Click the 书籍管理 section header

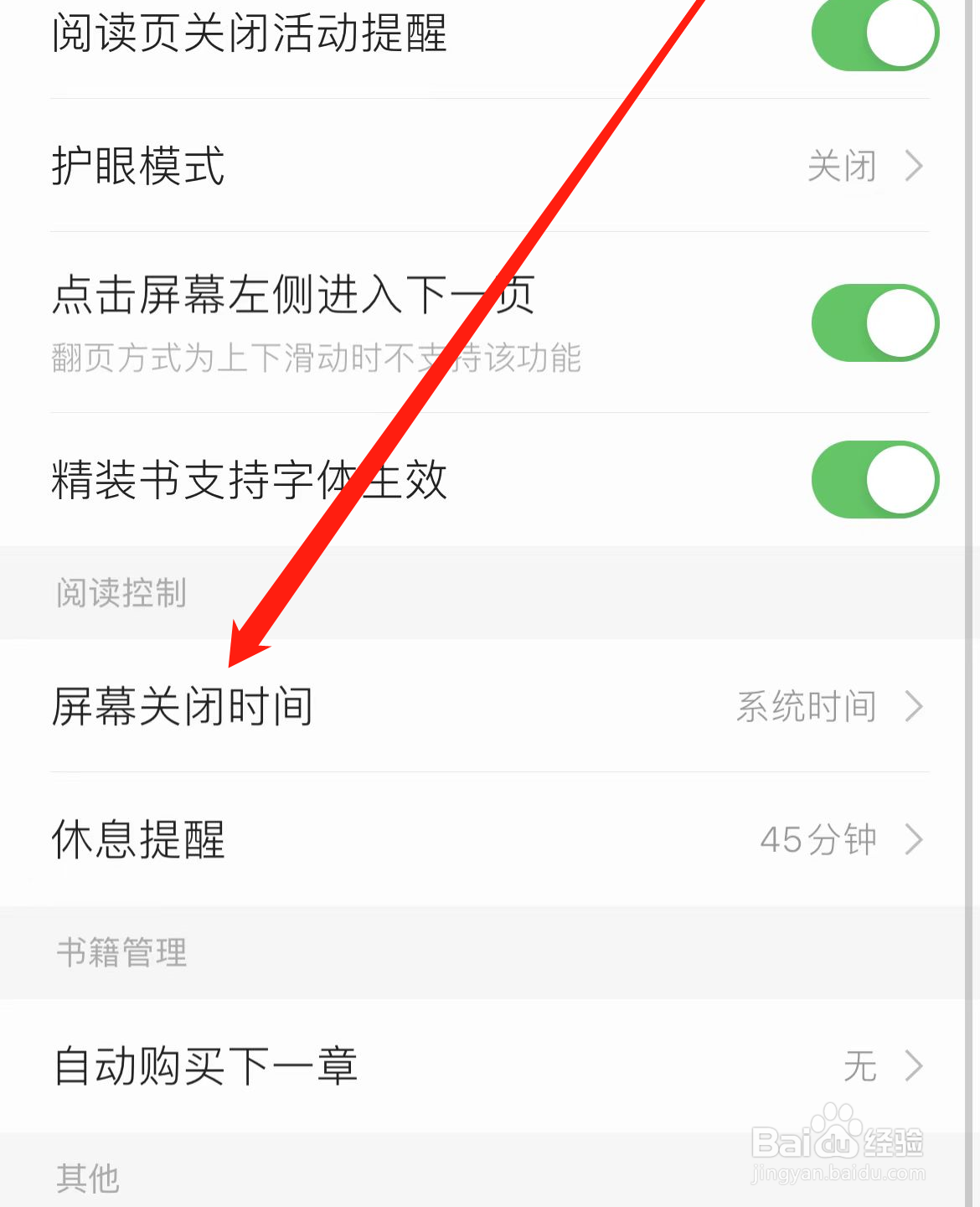[x=121, y=953]
